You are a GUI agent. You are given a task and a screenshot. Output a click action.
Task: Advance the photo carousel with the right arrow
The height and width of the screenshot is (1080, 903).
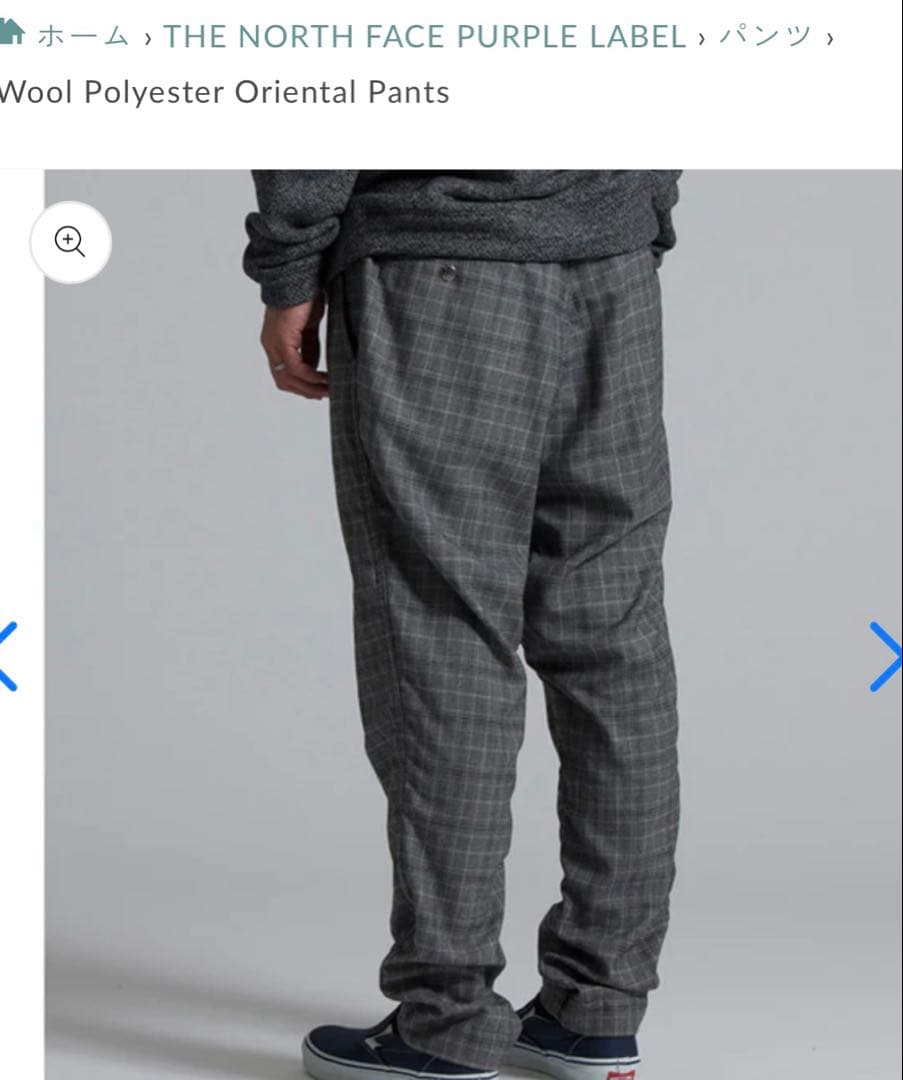(x=884, y=658)
